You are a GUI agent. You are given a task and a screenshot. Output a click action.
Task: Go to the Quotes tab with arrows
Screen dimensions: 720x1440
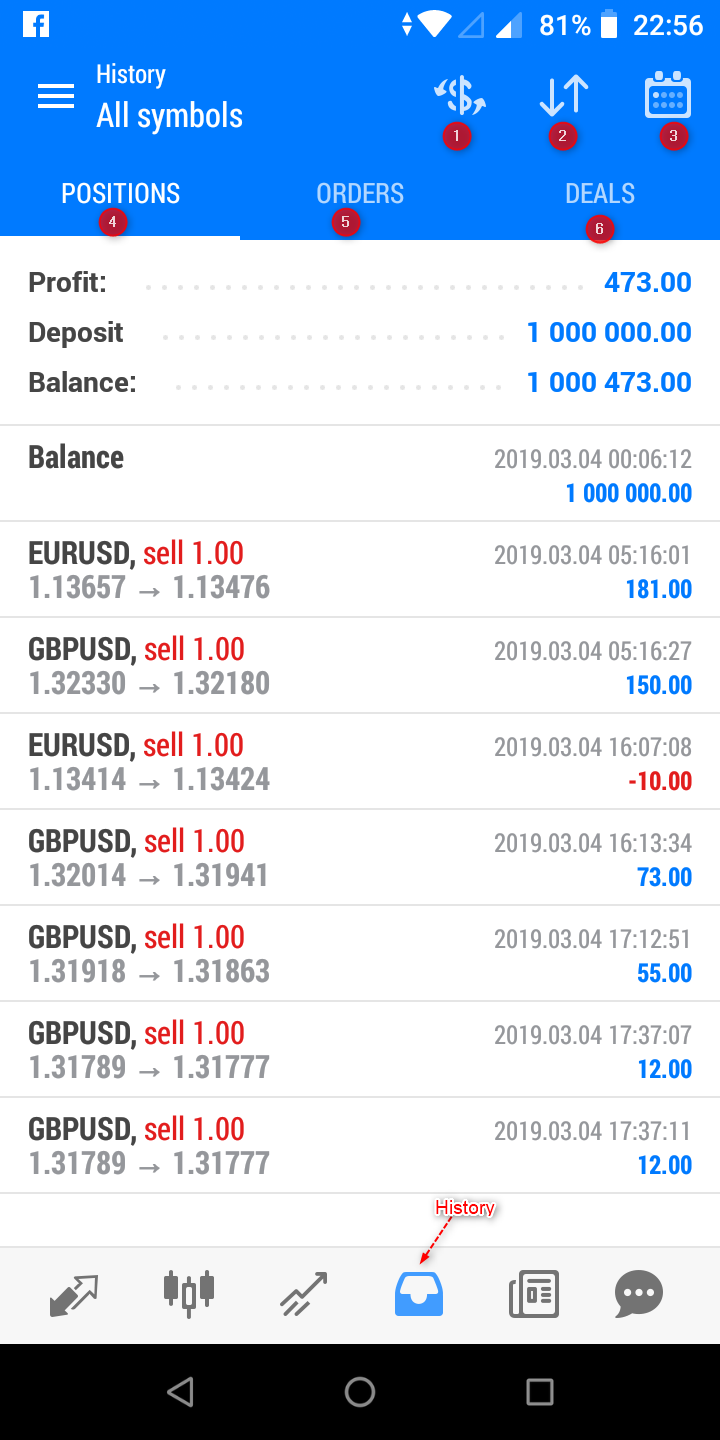[x=74, y=1295]
